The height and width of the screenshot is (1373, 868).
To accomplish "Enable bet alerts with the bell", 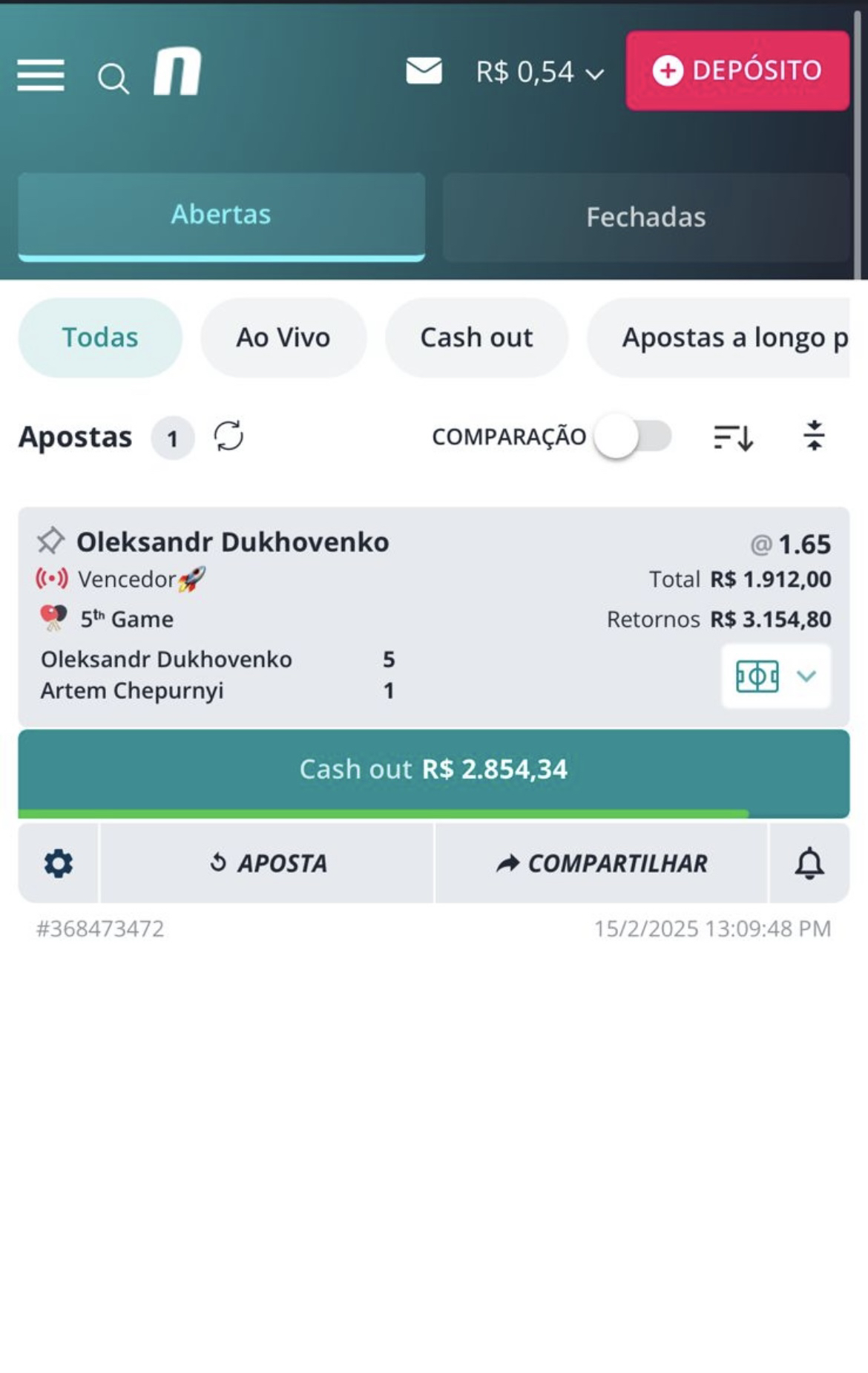I will (809, 863).
